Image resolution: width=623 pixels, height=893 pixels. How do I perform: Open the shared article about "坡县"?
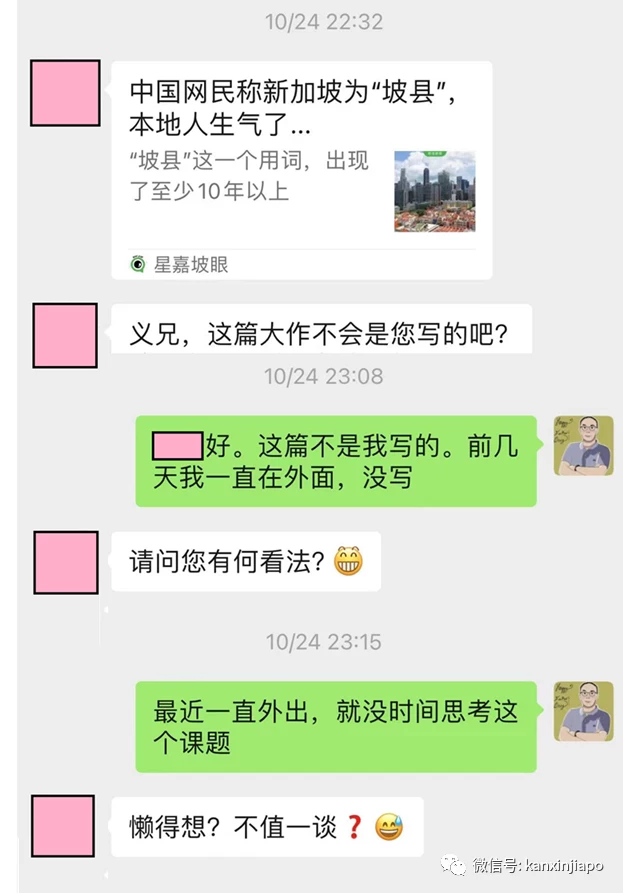pyautogui.click(x=300, y=168)
